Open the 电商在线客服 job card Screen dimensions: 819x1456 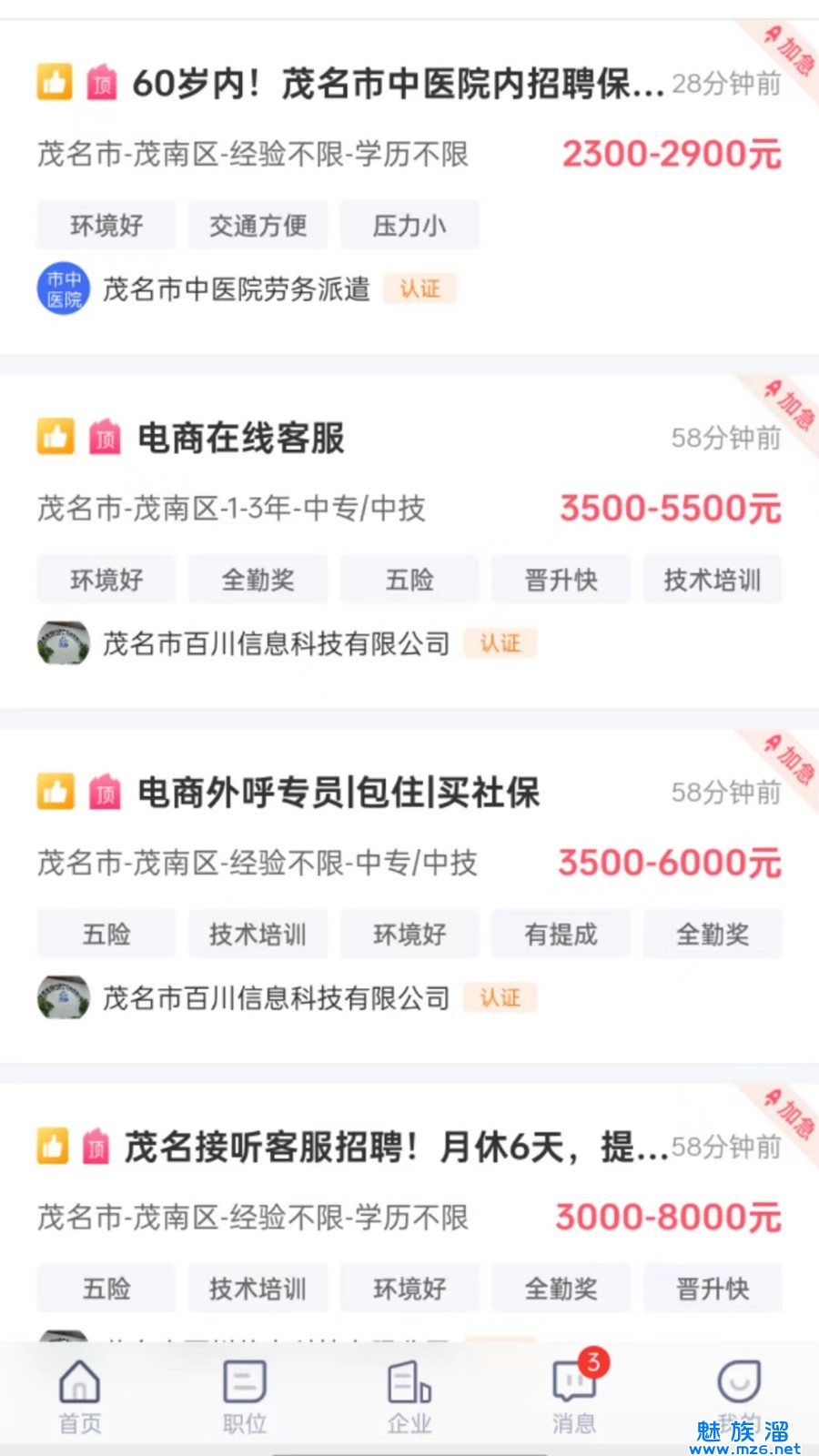click(409, 541)
